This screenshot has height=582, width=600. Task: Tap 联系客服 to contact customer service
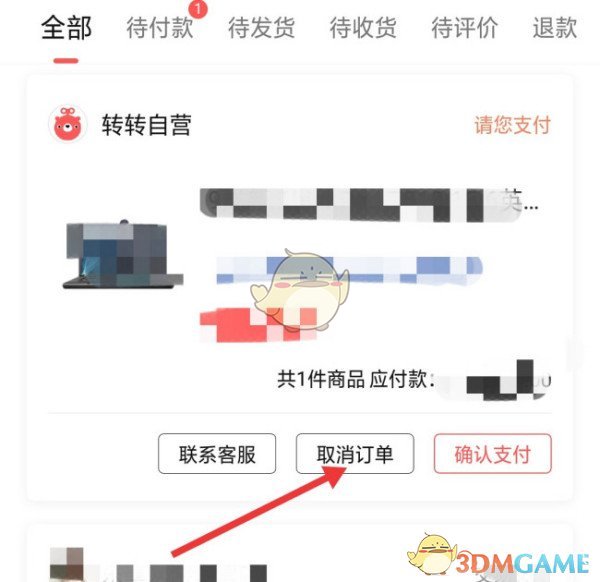217,454
